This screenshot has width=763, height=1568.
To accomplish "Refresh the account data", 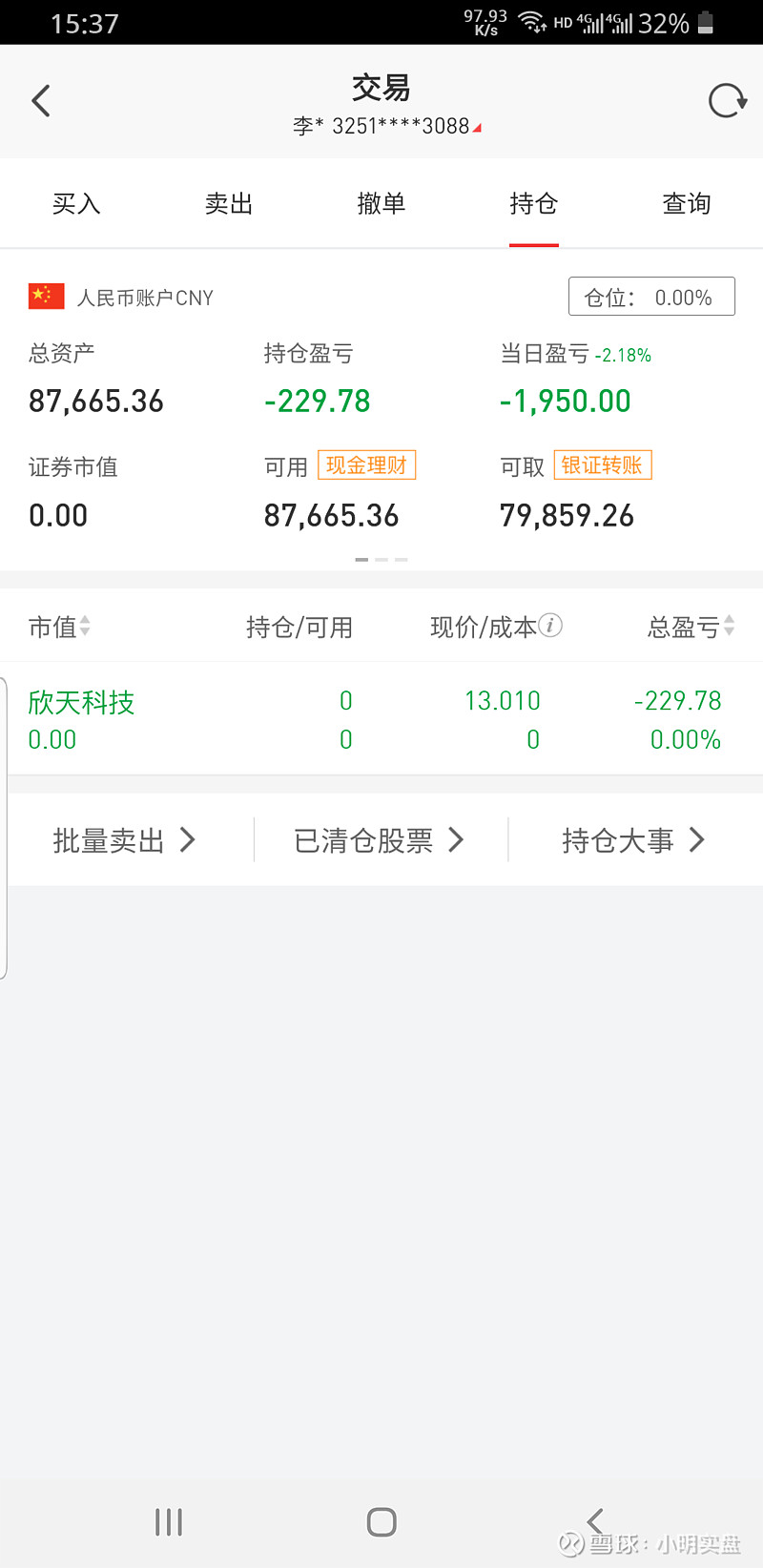I will [727, 100].
